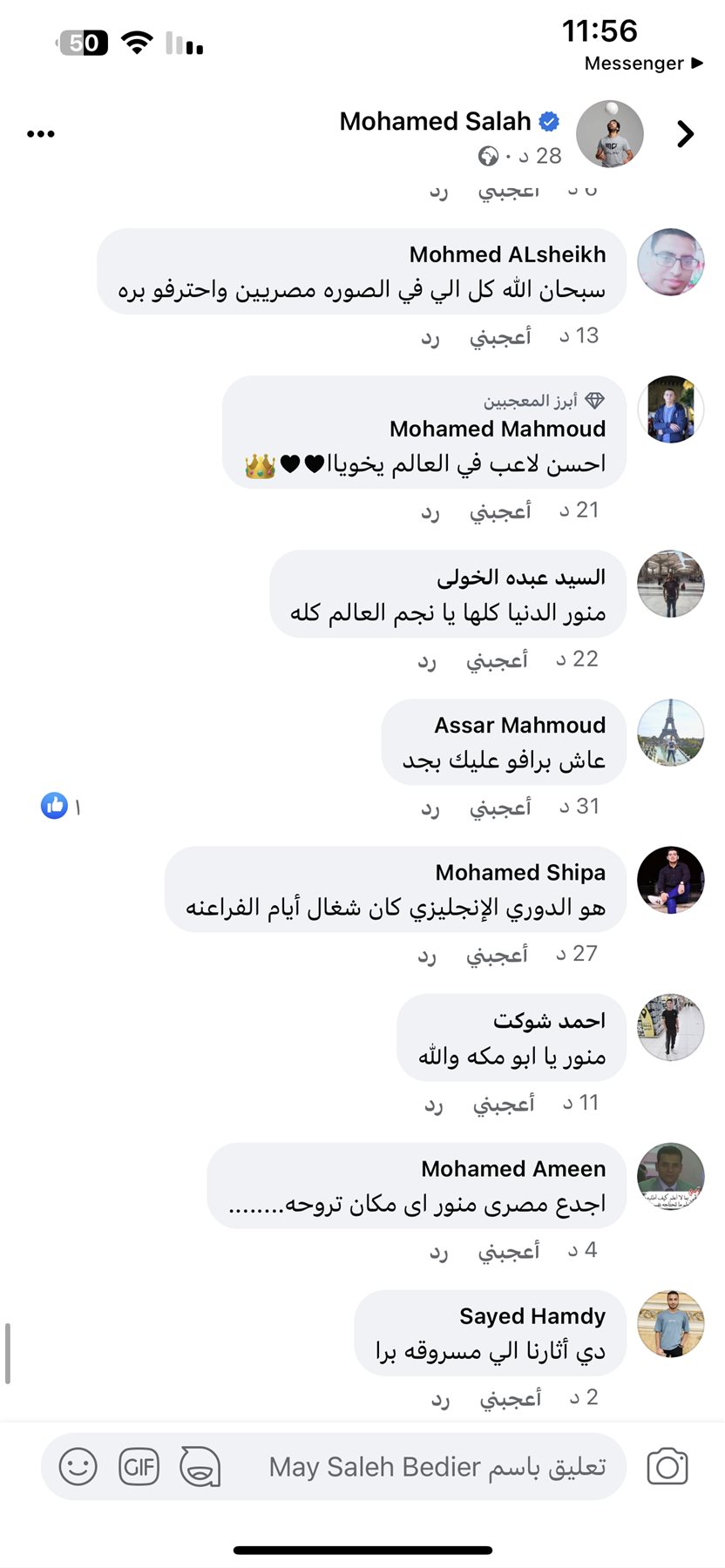This screenshot has height=1568, width=725.
Task: Reply to Mohamed Mahmoud's comment
Action: pyautogui.click(x=430, y=511)
